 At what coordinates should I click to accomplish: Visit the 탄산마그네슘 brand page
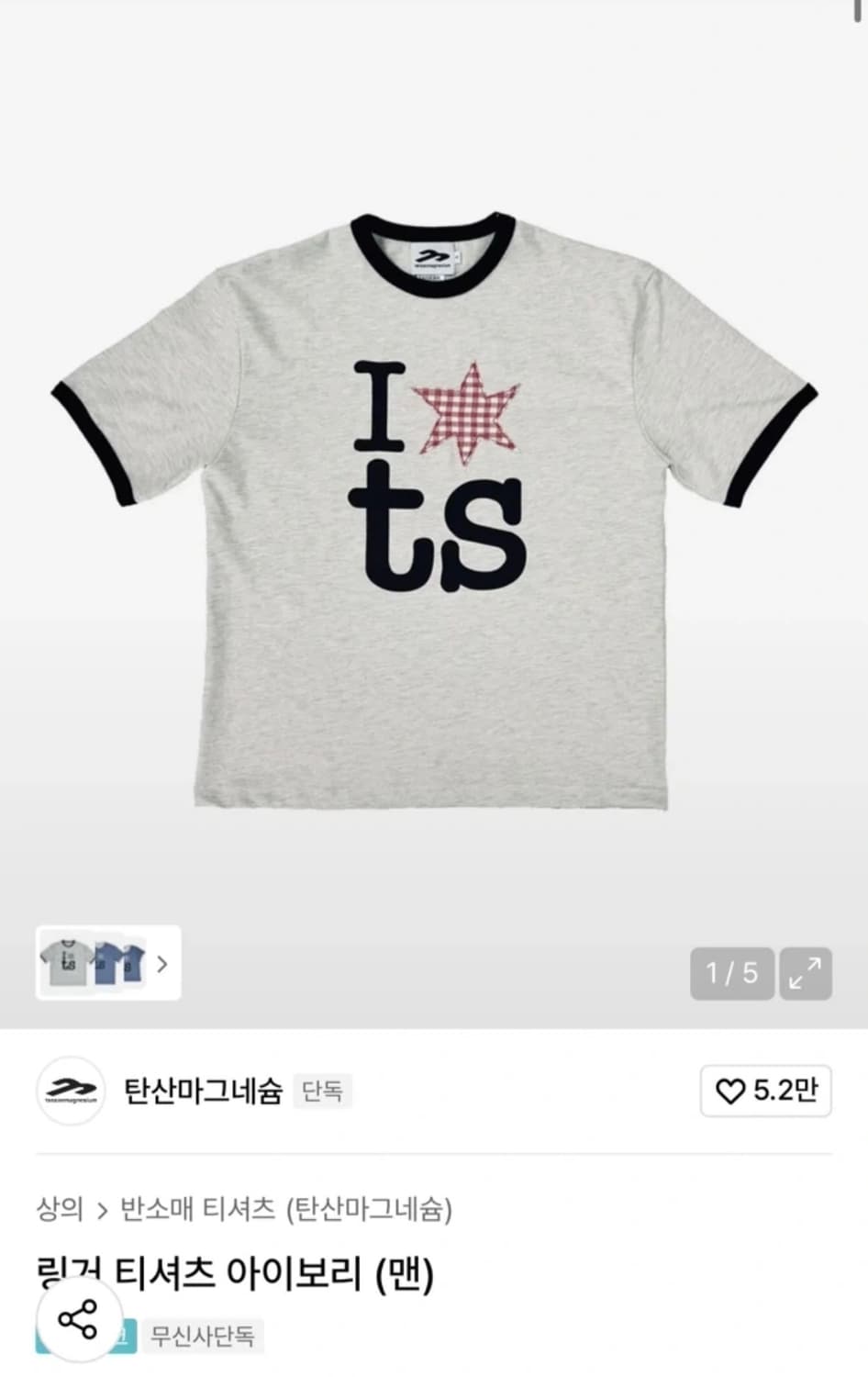[x=204, y=1092]
